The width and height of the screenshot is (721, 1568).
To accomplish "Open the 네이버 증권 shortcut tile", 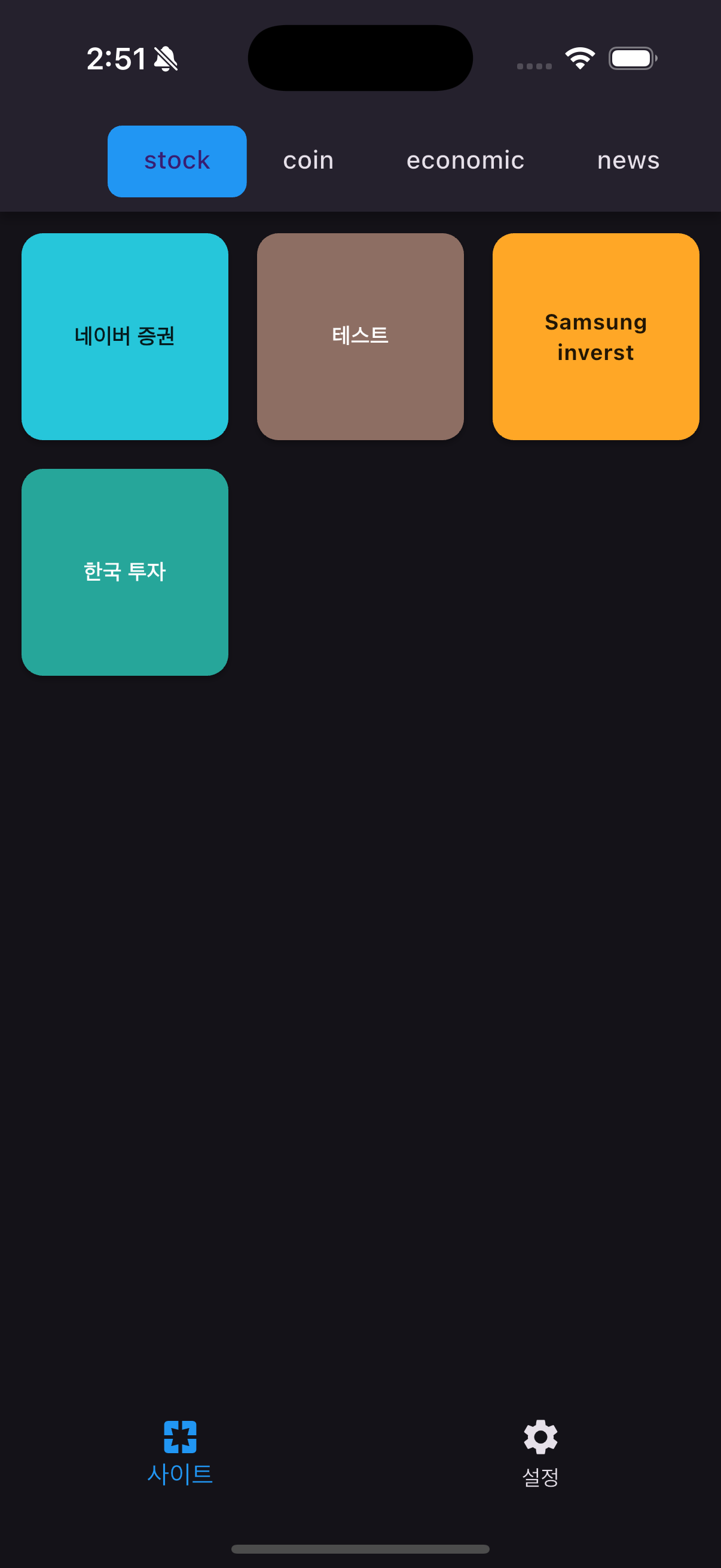I will coord(125,335).
